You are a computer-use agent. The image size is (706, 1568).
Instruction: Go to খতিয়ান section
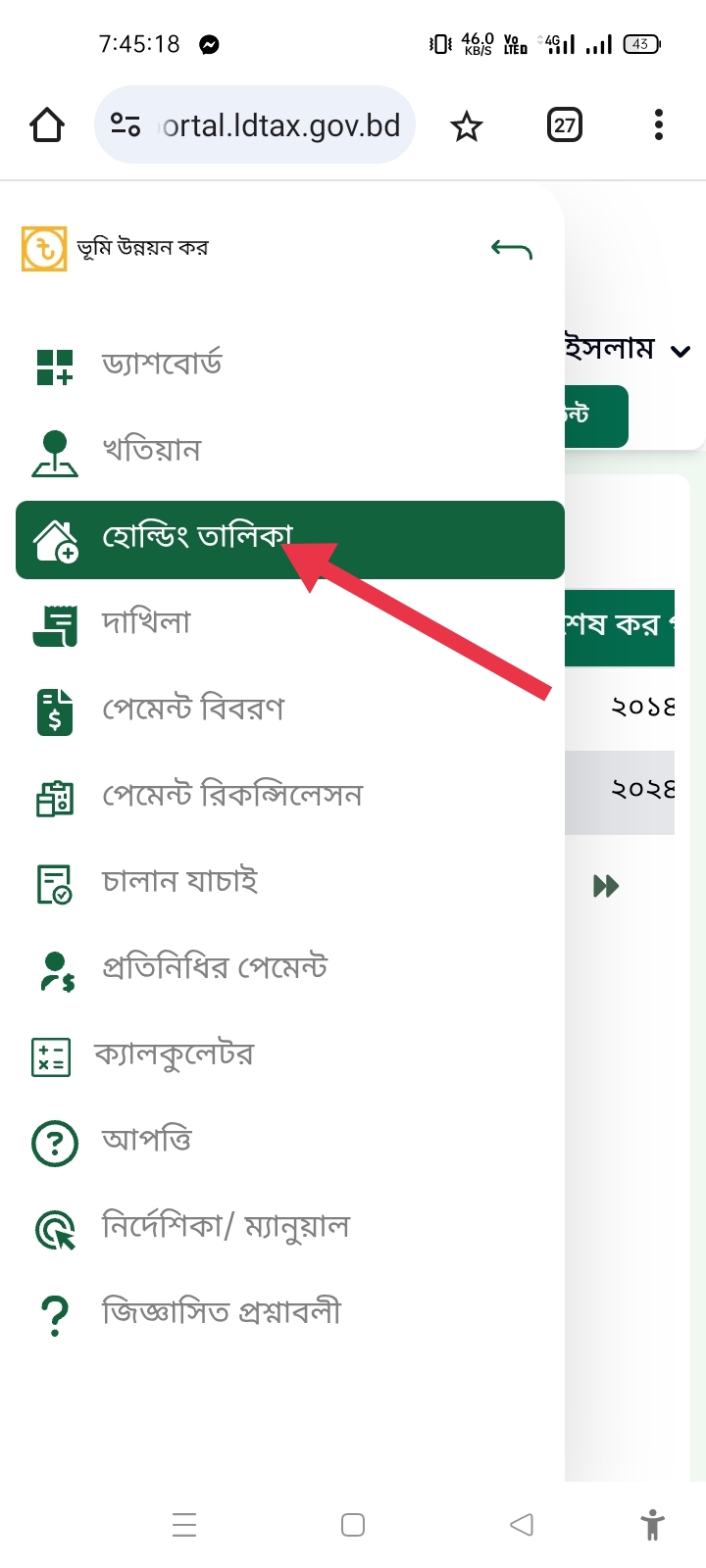tap(151, 451)
